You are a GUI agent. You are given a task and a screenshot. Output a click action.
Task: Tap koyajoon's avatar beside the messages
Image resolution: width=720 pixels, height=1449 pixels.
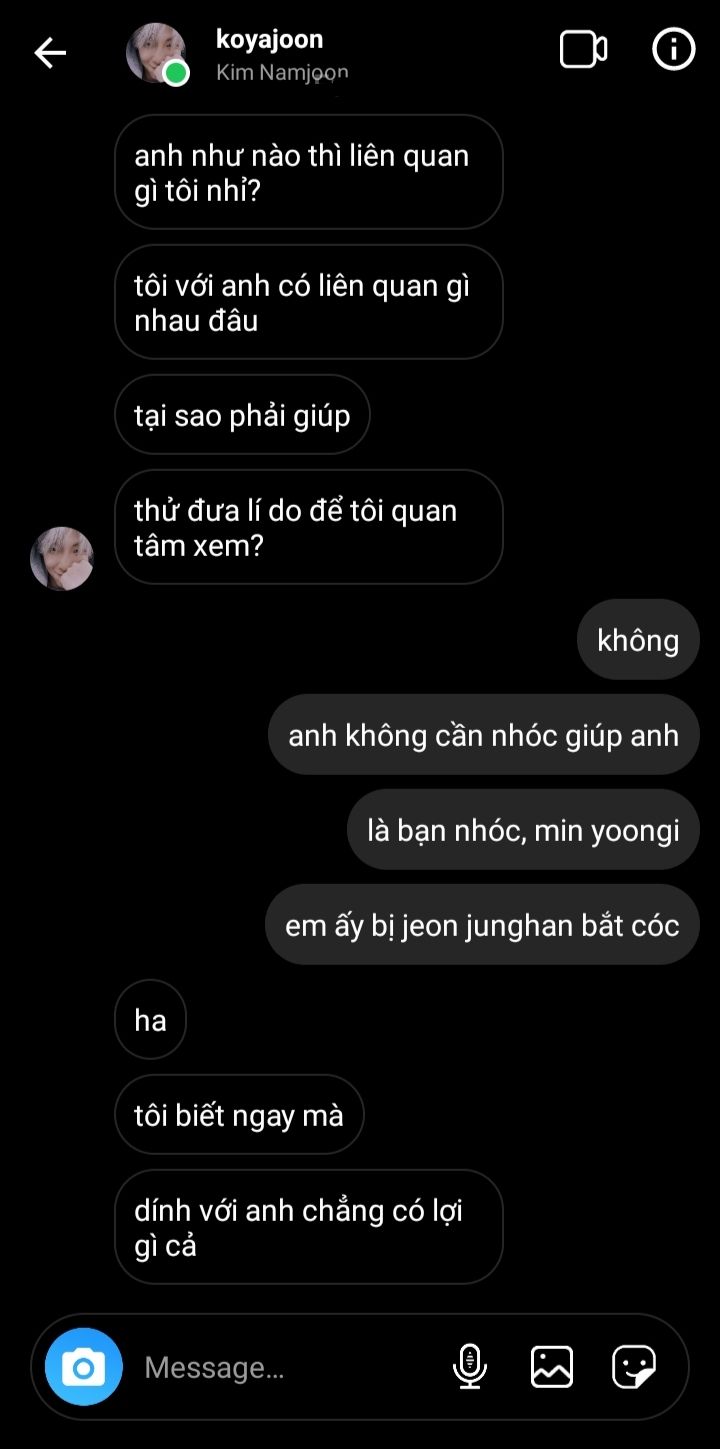[62, 558]
